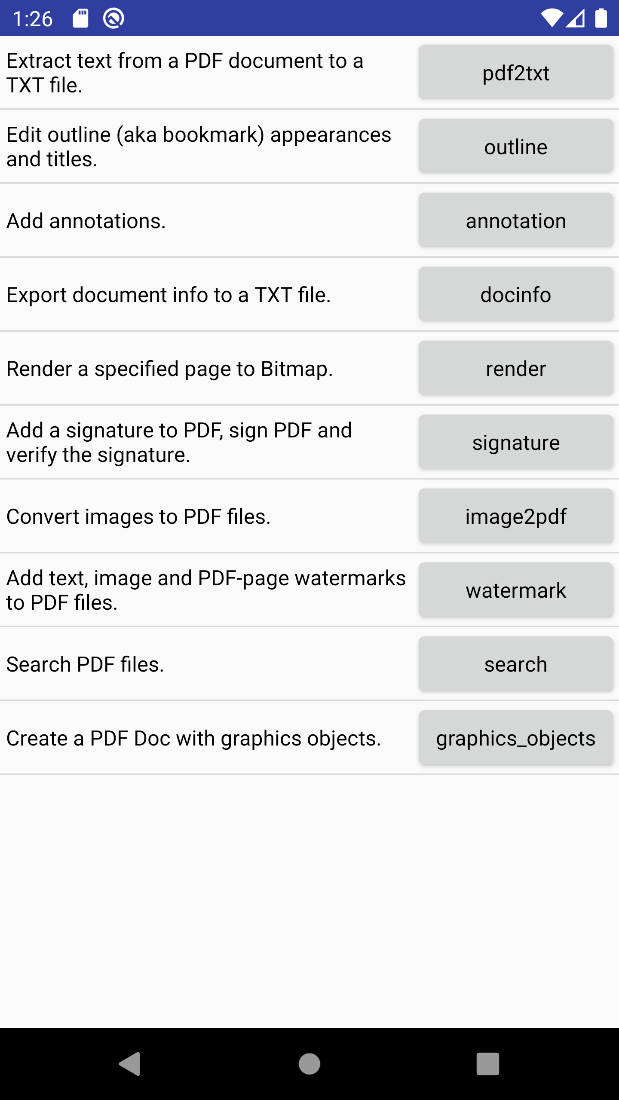Tap the search button
This screenshot has width=619, height=1100.
pyautogui.click(x=515, y=665)
